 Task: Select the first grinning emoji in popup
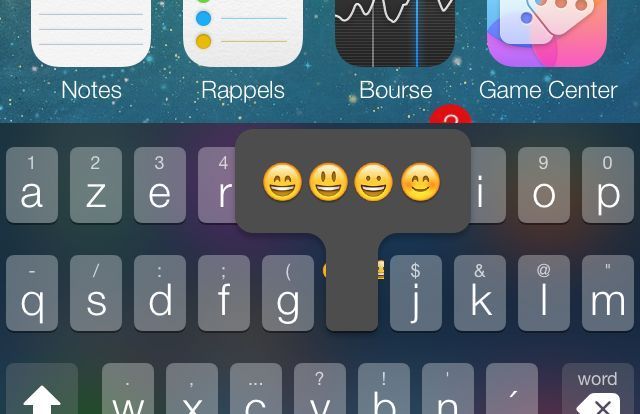point(282,183)
